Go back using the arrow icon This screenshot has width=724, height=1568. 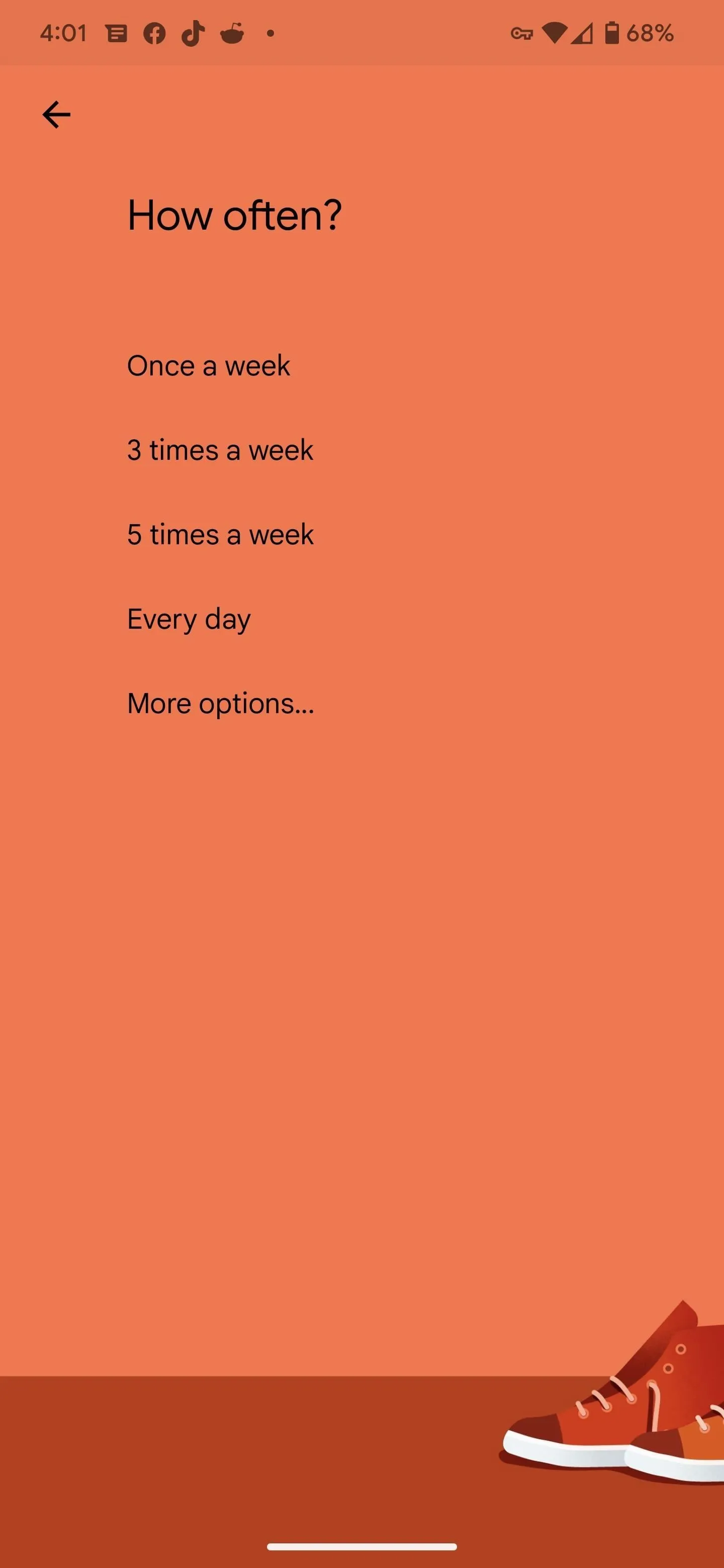click(x=56, y=115)
